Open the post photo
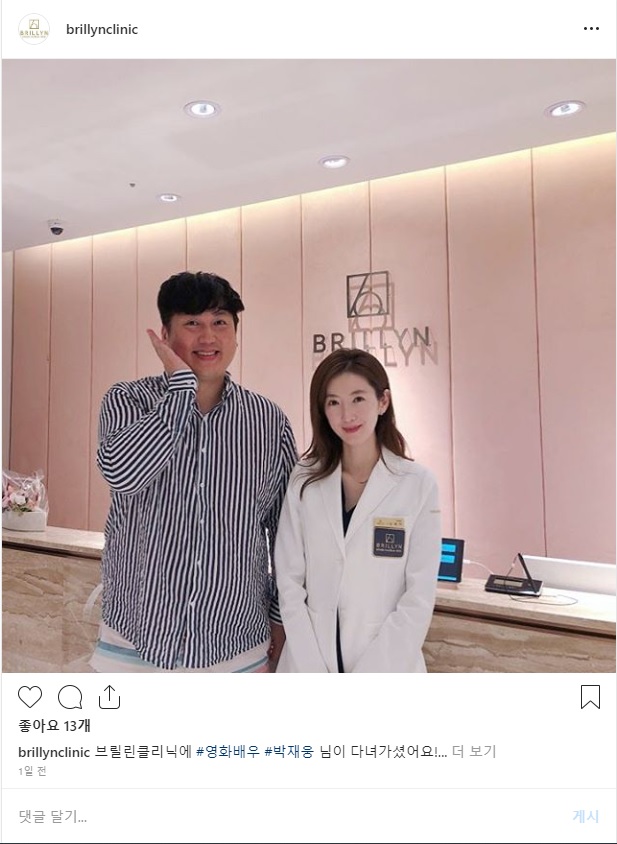Screen dimensions: 617x844 coord(308,365)
